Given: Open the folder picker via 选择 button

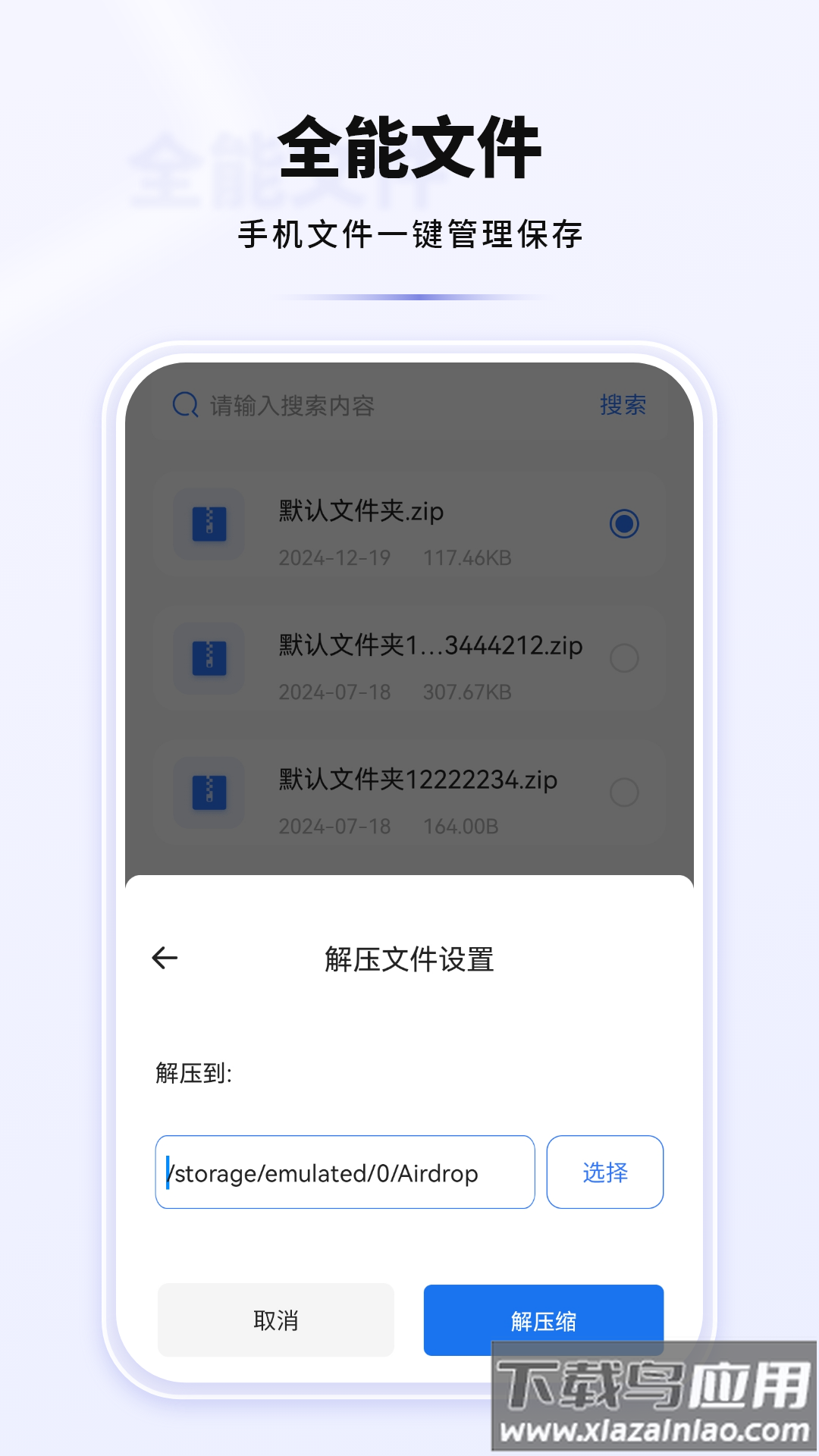Looking at the screenshot, I should click(x=604, y=1172).
